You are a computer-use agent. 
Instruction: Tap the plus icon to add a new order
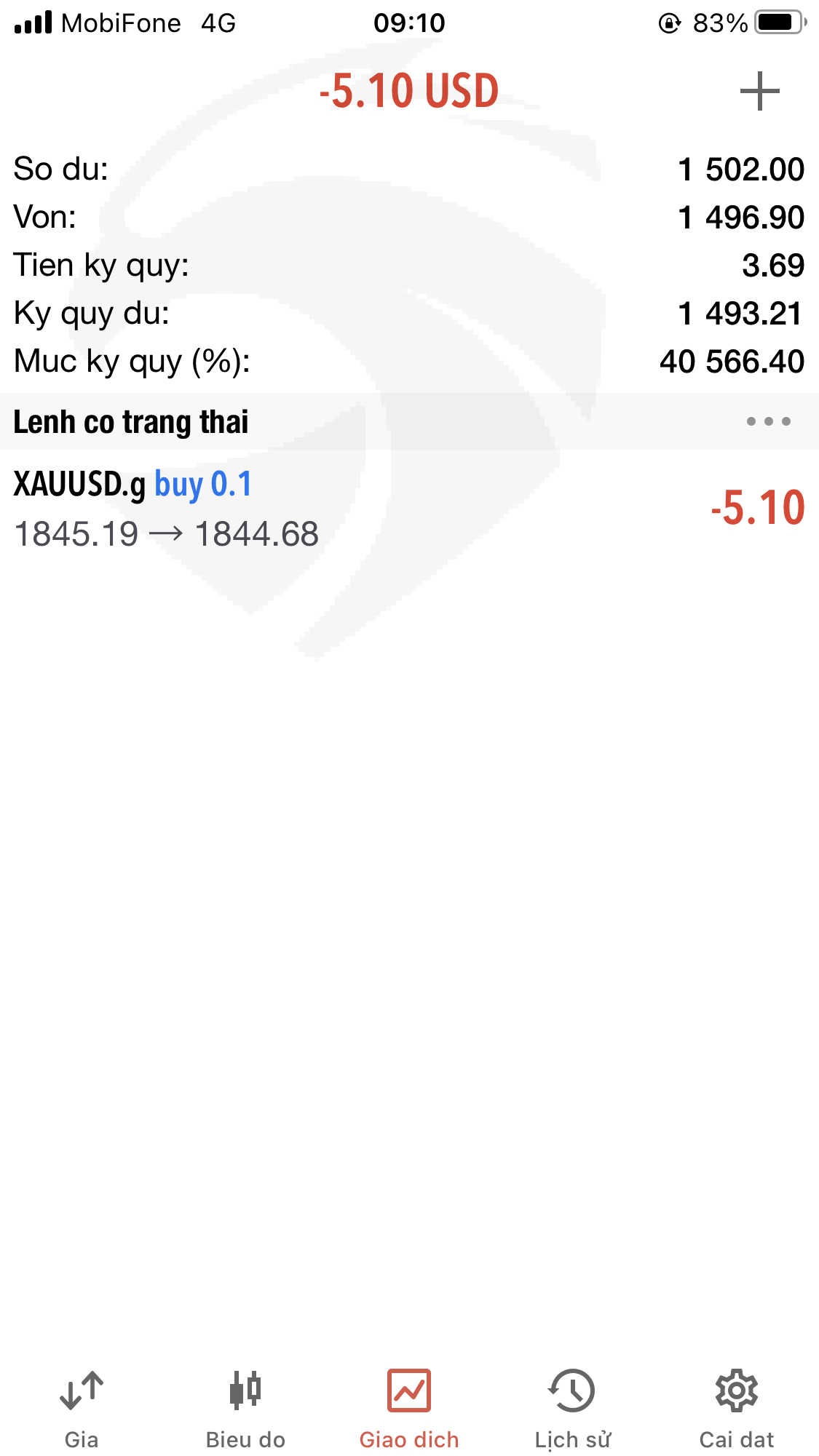coord(759,91)
